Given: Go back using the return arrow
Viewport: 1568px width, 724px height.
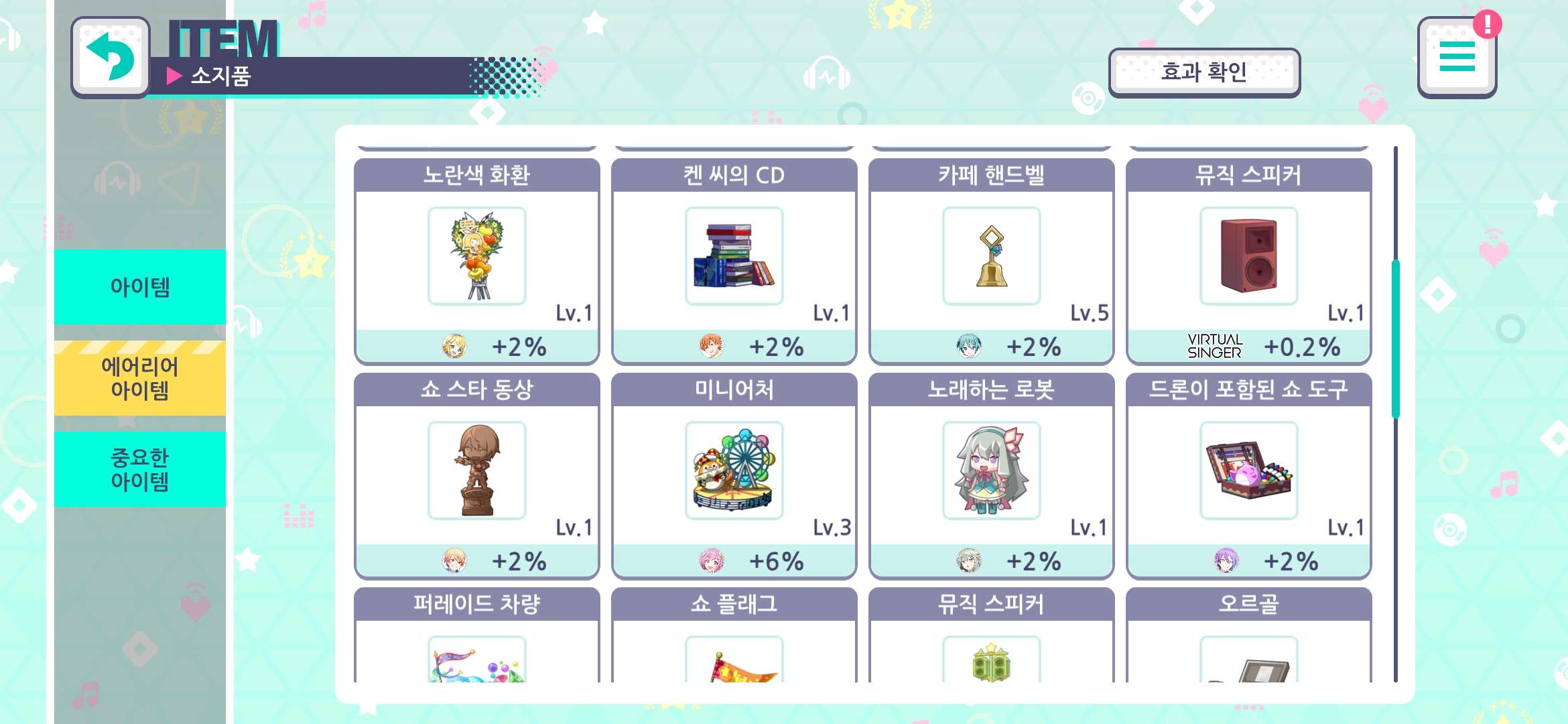Looking at the screenshot, I should pos(111,57).
